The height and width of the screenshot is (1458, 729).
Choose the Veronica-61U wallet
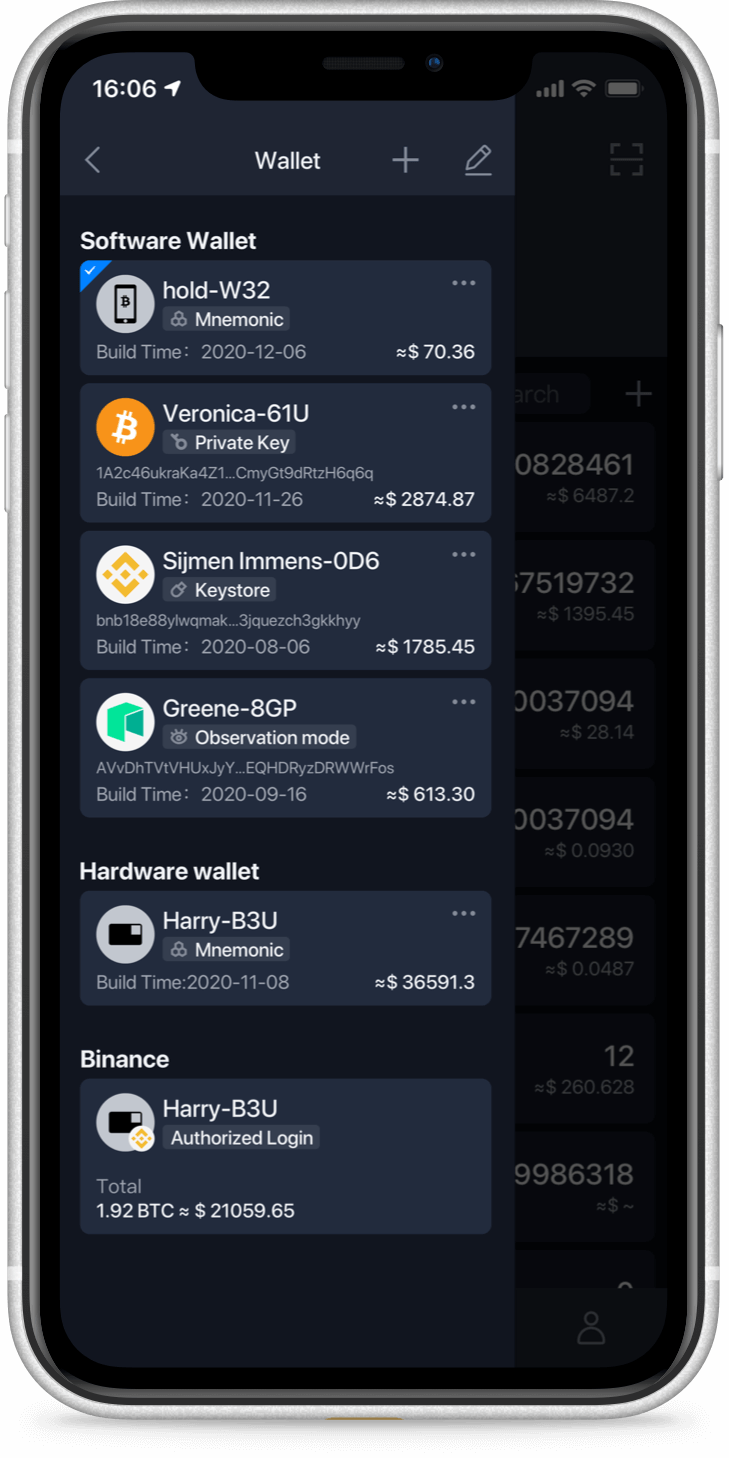click(285, 453)
